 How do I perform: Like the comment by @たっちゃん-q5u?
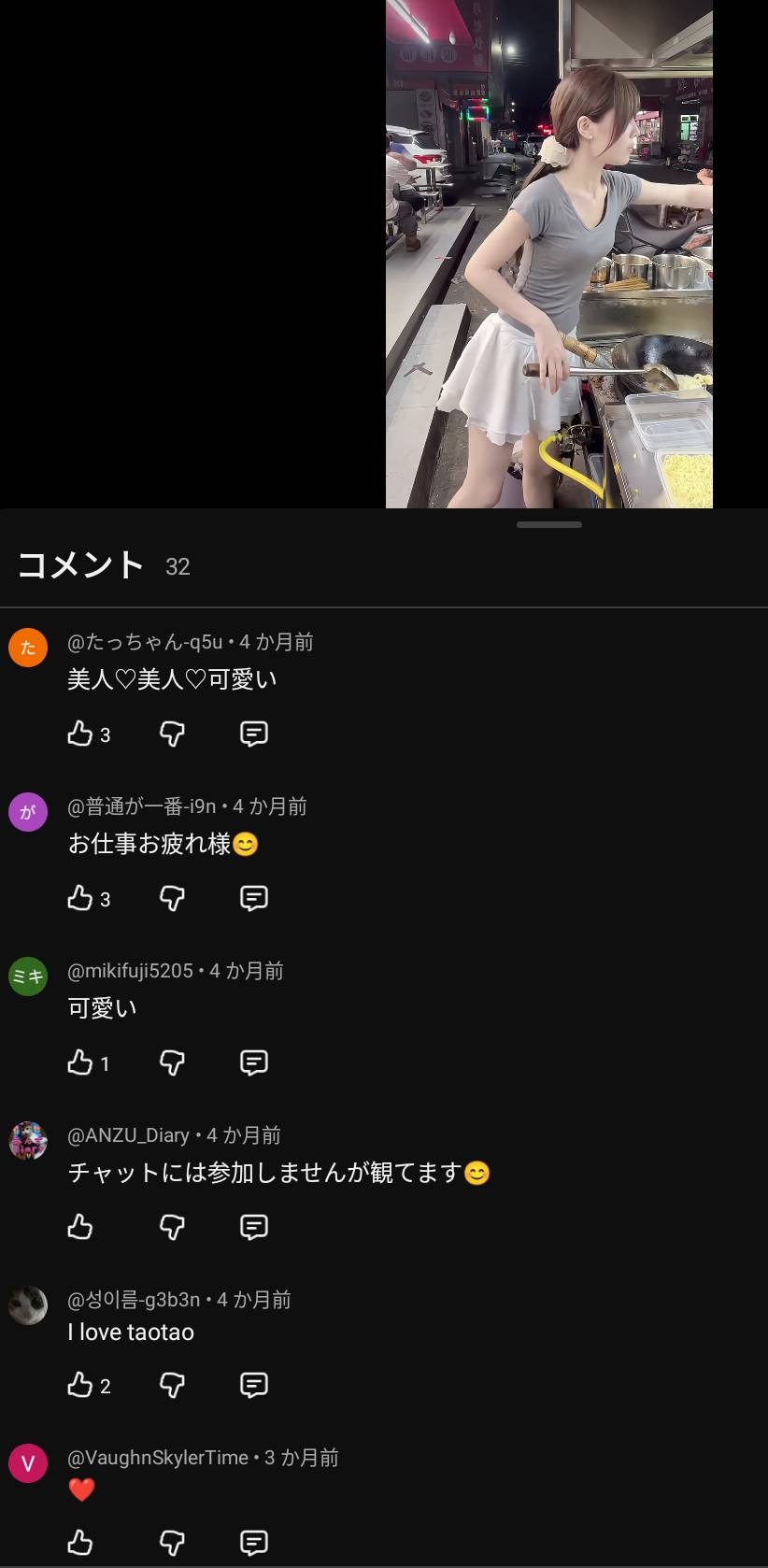80,734
